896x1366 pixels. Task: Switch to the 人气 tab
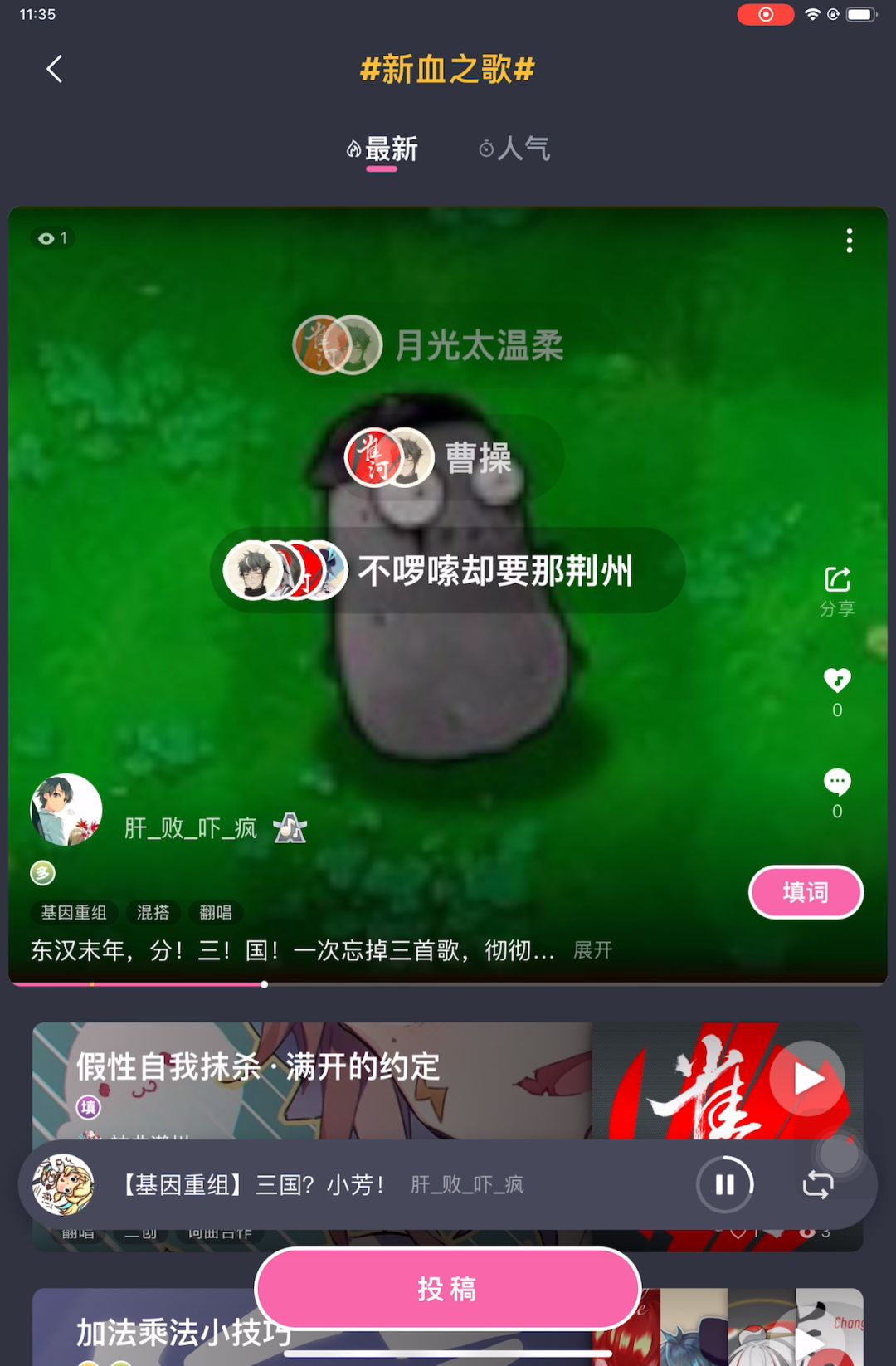click(515, 149)
